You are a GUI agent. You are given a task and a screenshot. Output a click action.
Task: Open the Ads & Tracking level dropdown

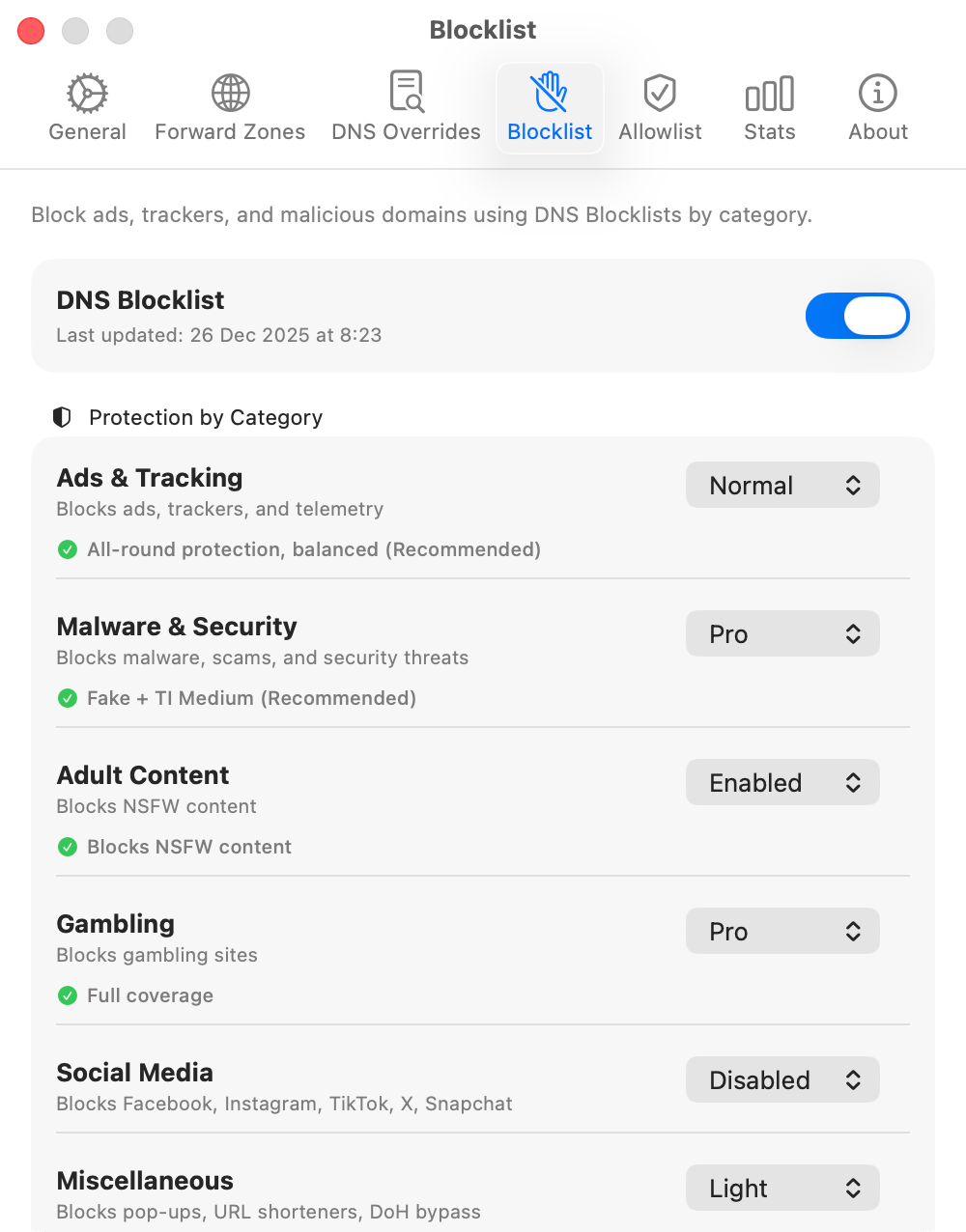782,485
